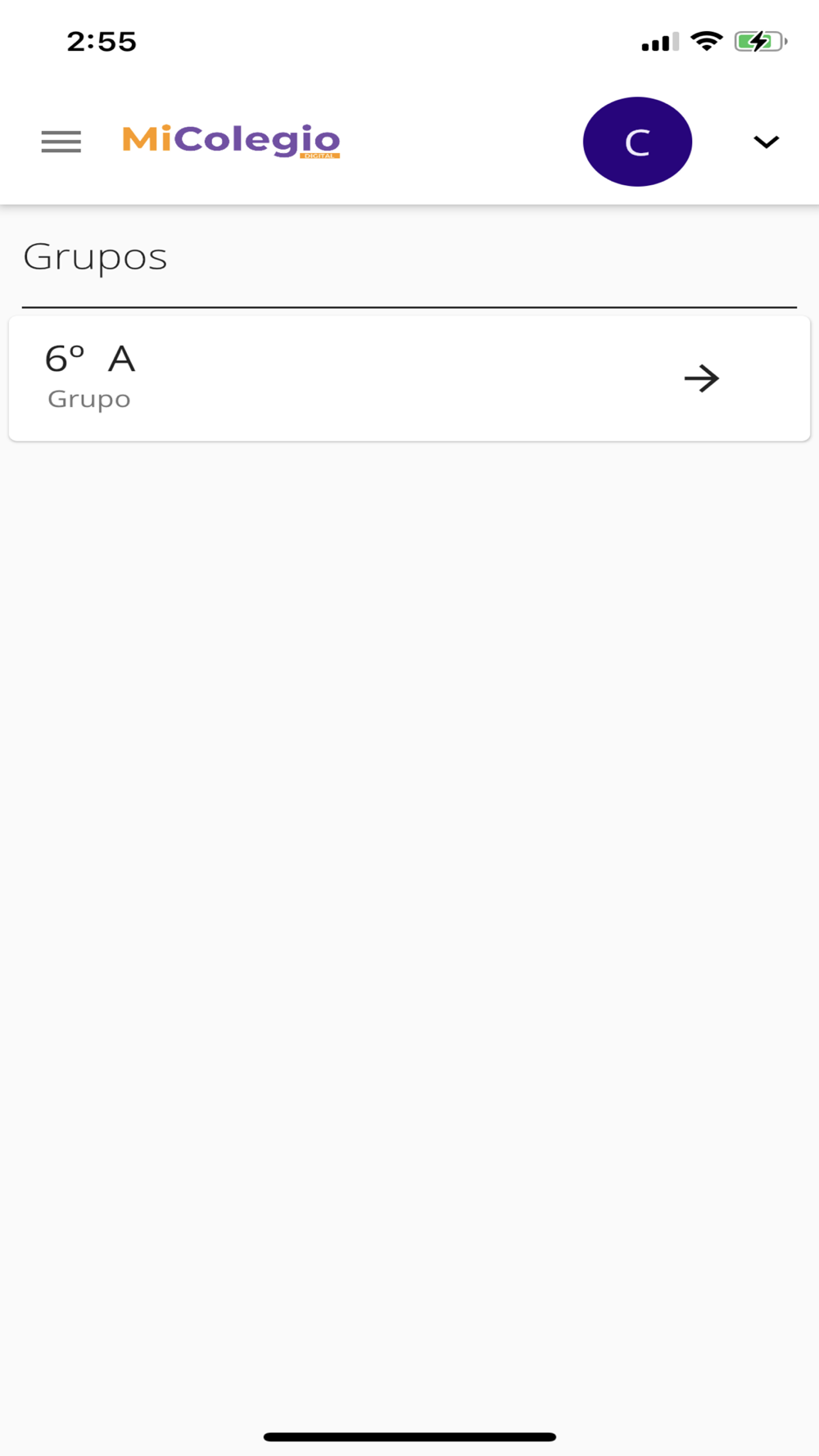Tap the C profile avatar
Viewport: 819px width, 1456px height.
[x=637, y=142]
